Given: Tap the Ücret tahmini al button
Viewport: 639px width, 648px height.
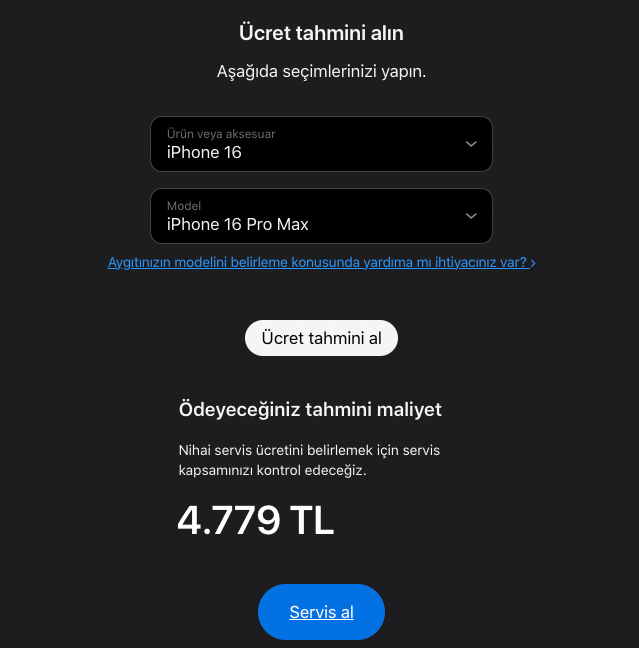Looking at the screenshot, I should (321, 338).
